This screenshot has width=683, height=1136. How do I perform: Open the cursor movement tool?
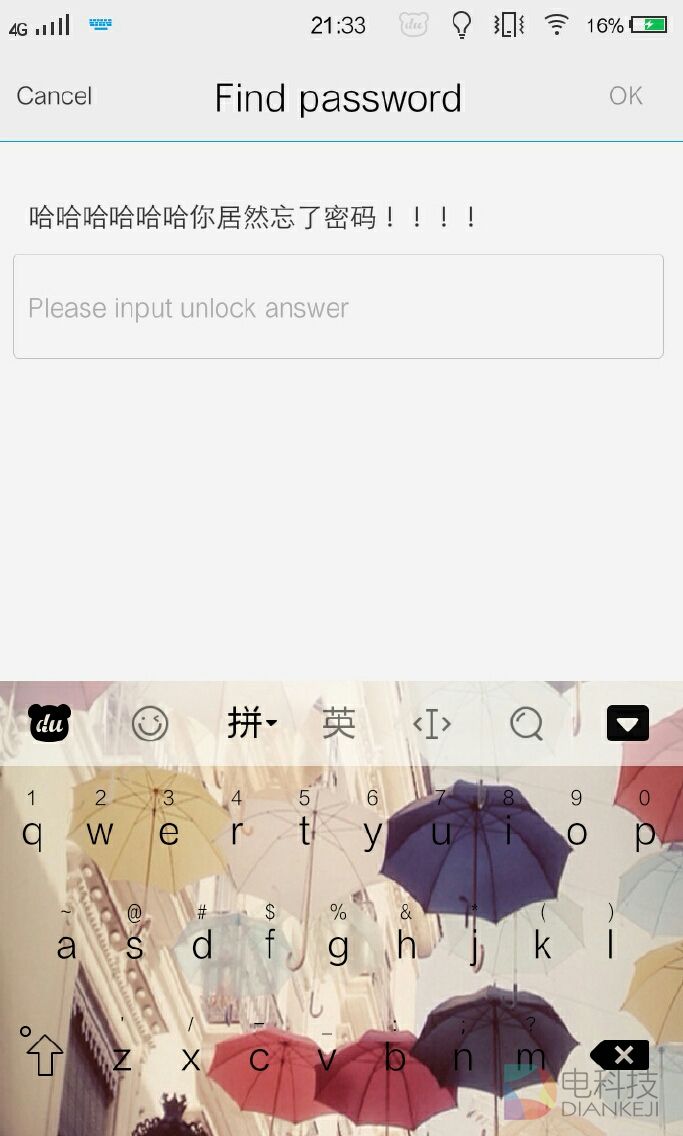pyautogui.click(x=432, y=723)
